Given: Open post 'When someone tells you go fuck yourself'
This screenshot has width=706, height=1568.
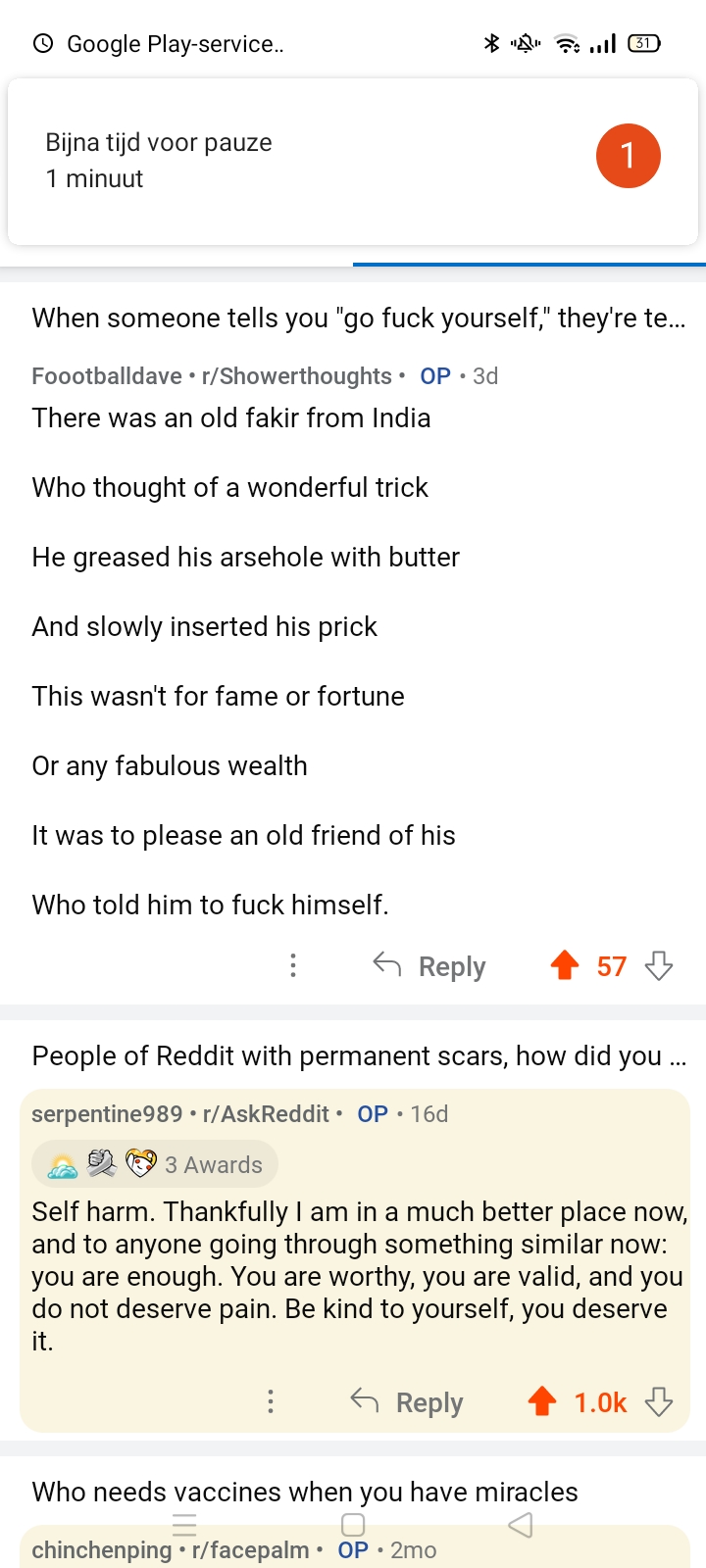Looking at the screenshot, I should 358,318.
